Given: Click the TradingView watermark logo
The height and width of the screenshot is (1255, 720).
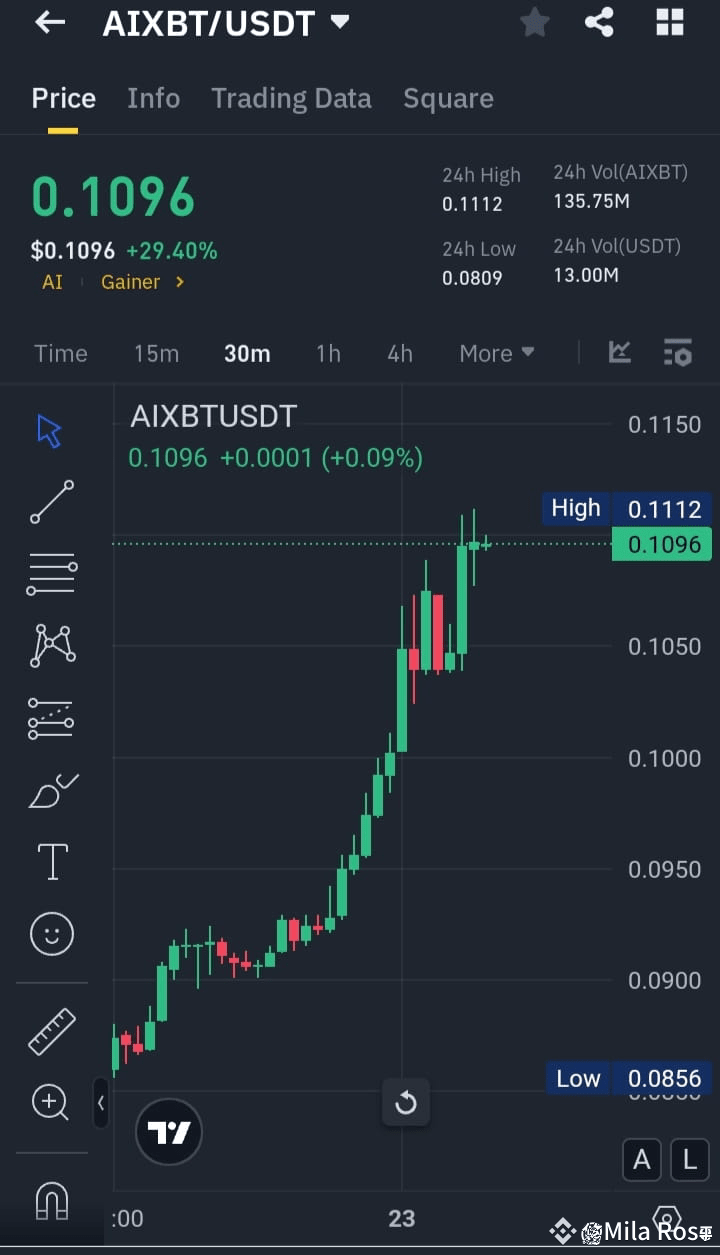Looking at the screenshot, I should tap(168, 1131).
